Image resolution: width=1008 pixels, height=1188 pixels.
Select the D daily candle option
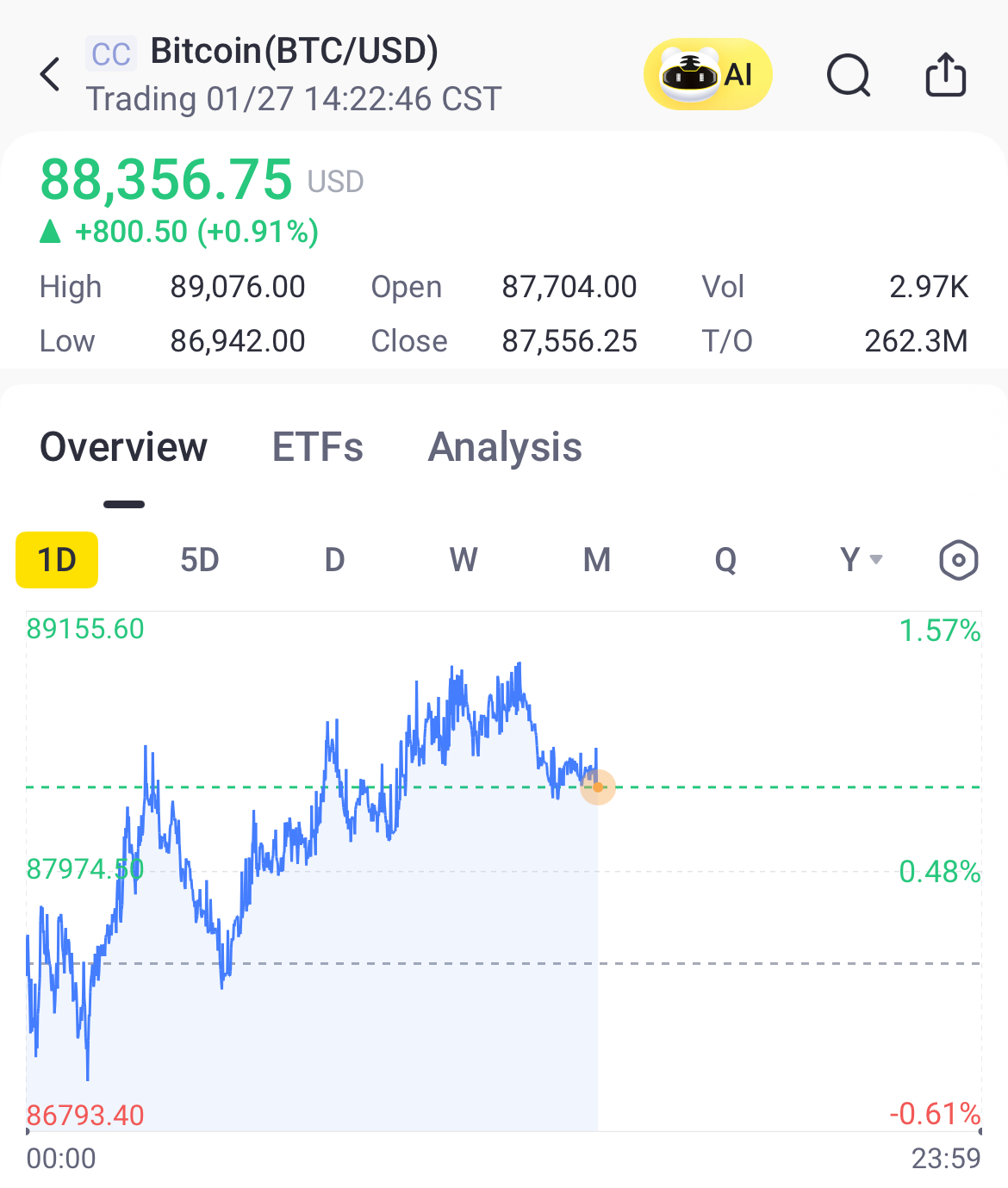(x=333, y=559)
